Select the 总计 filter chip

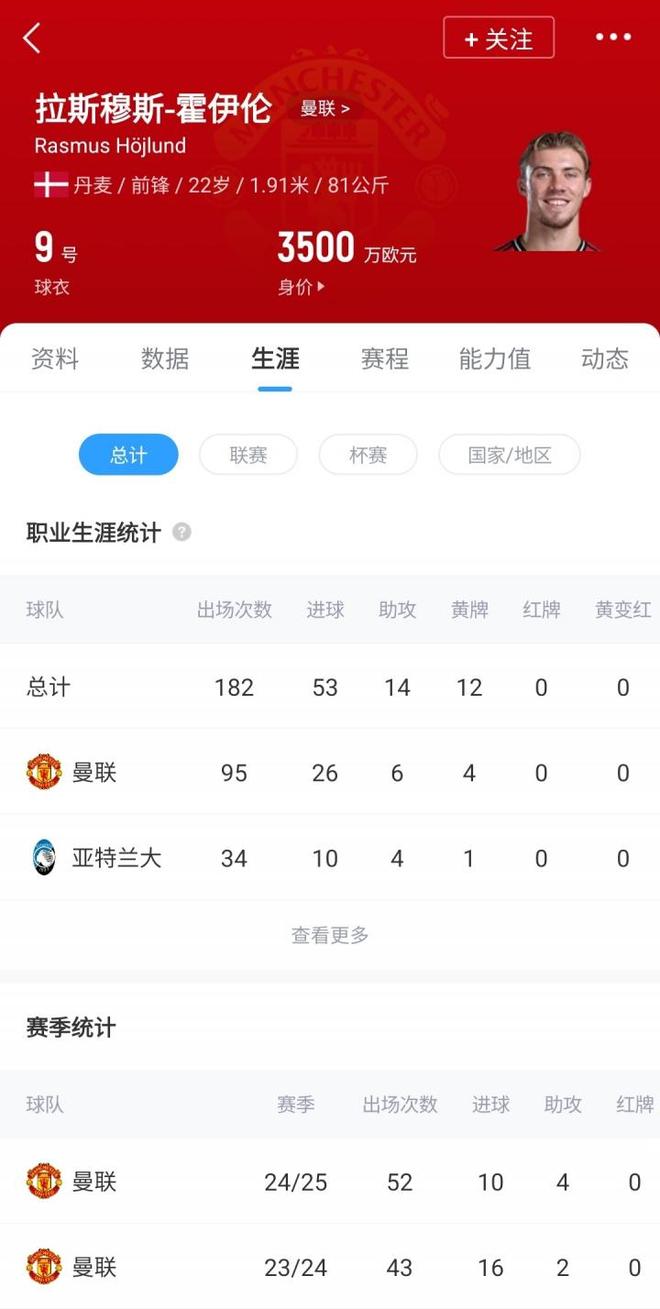click(x=129, y=455)
